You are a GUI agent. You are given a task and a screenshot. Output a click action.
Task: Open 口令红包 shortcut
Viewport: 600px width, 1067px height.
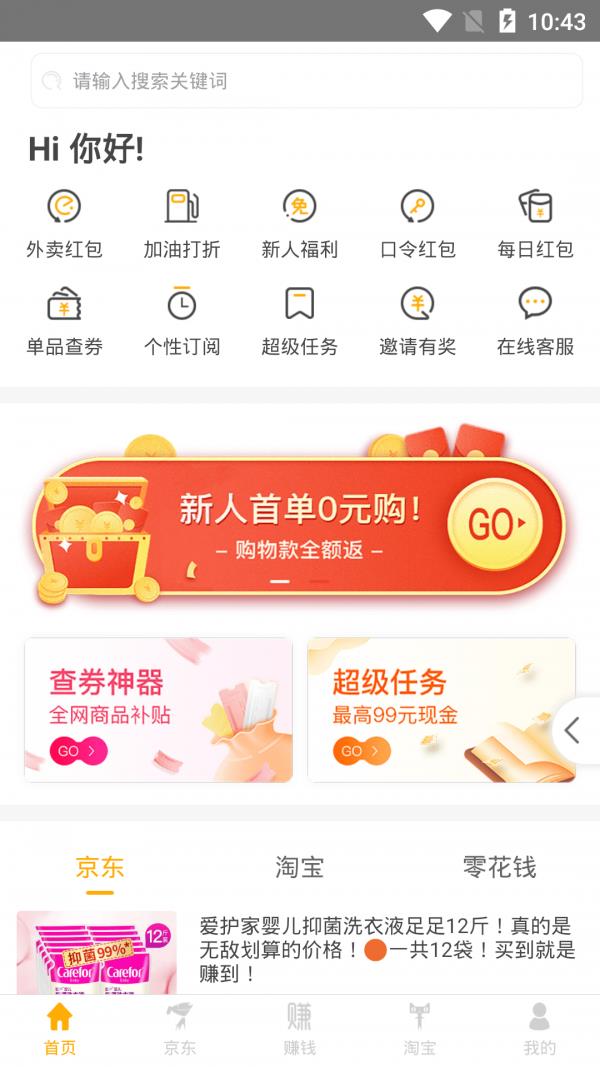tap(417, 224)
